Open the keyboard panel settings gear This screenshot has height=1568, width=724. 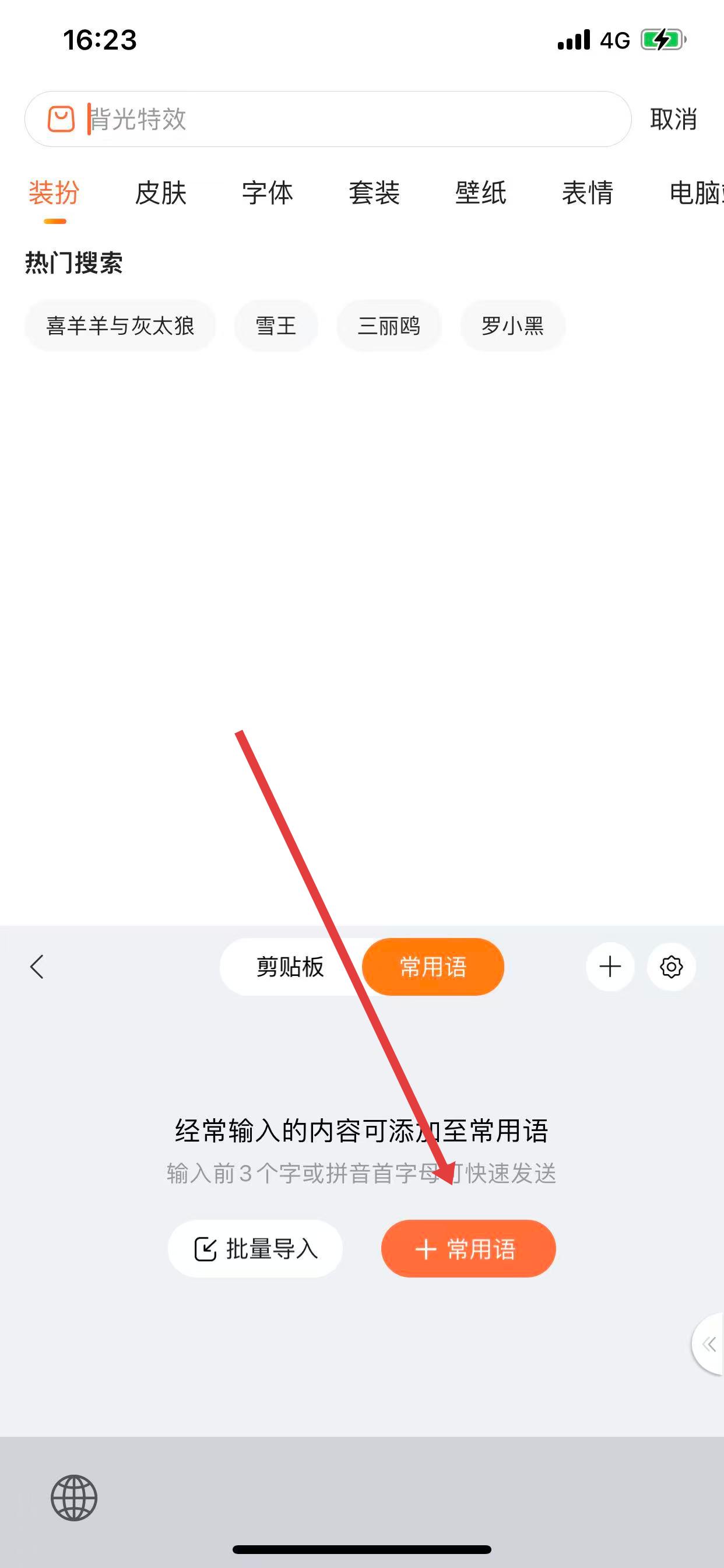[x=671, y=967]
